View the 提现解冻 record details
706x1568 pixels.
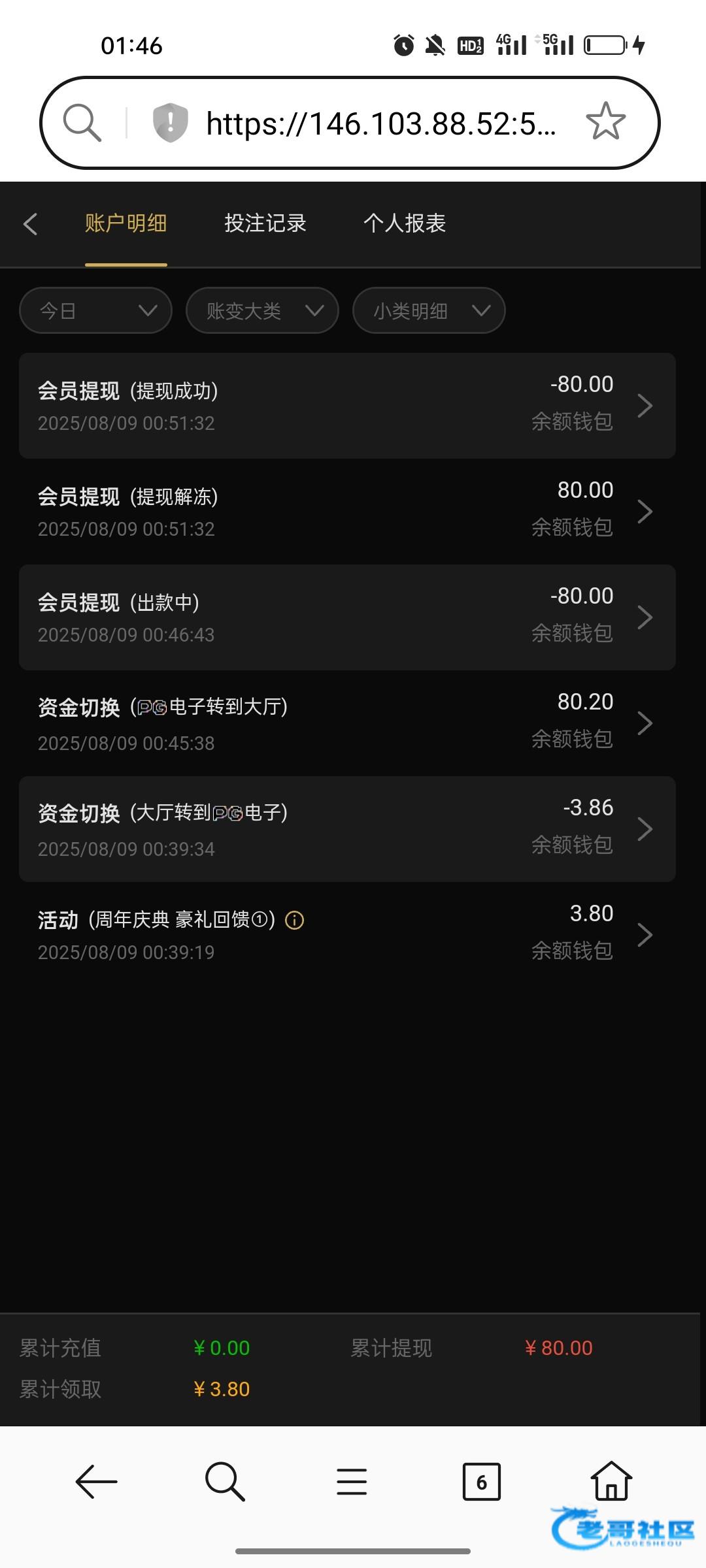click(347, 512)
